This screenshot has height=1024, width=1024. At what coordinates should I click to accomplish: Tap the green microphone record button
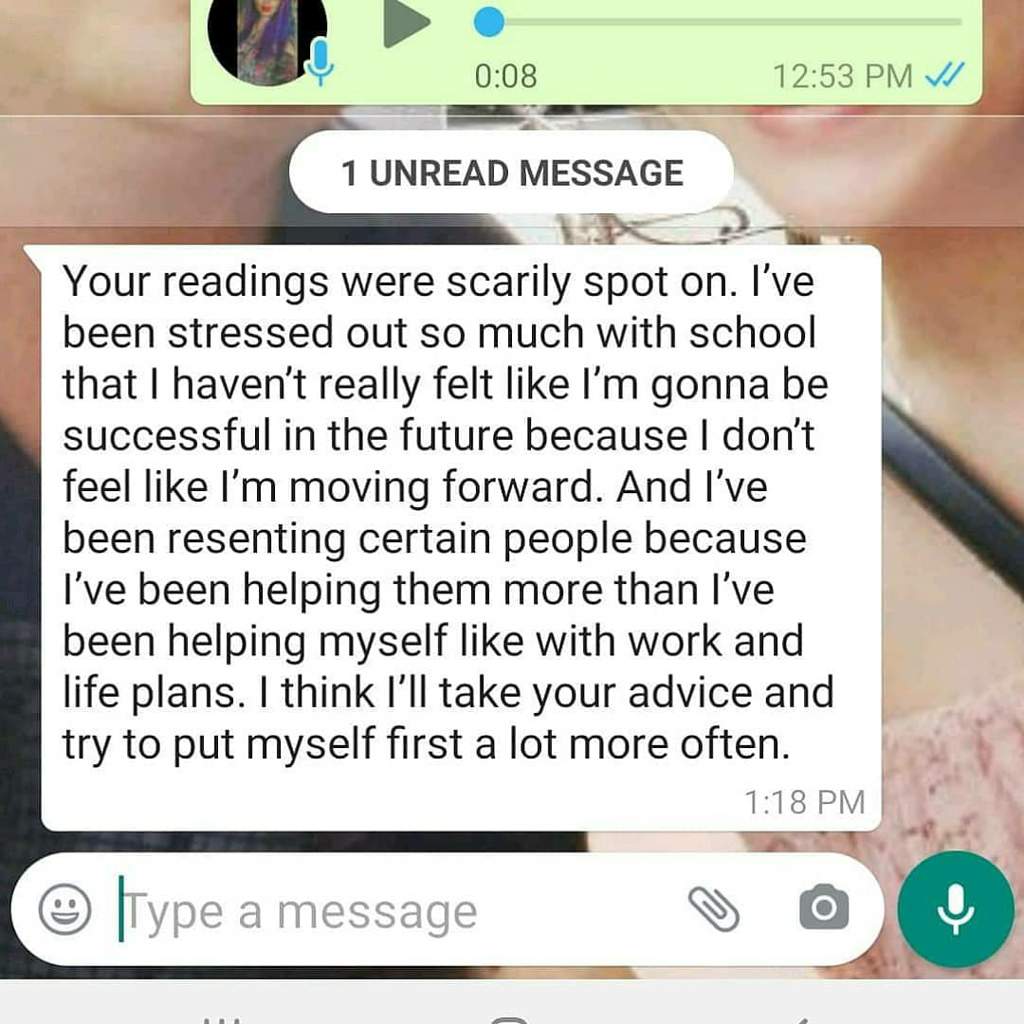pyautogui.click(x=955, y=908)
